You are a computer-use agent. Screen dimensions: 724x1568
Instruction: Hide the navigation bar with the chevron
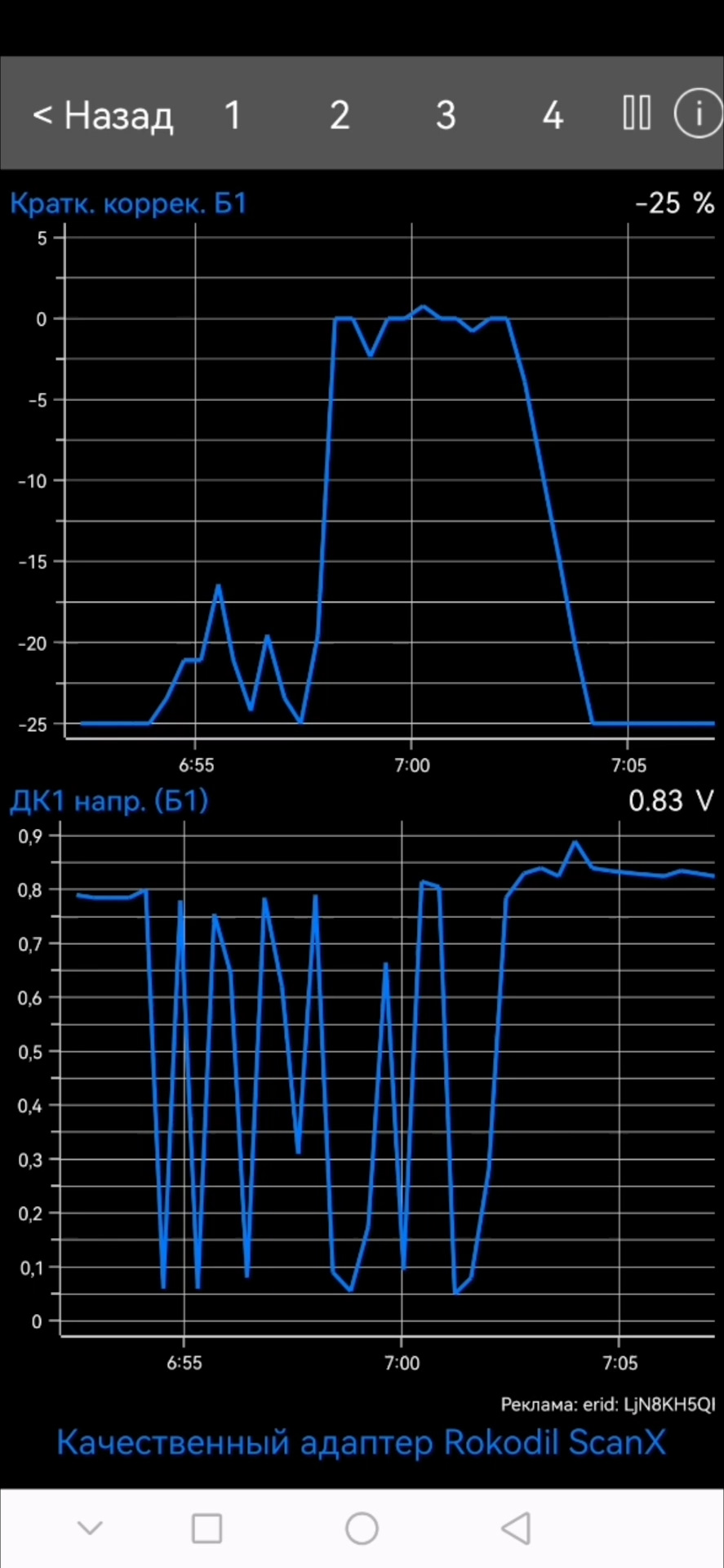pos(90,1527)
